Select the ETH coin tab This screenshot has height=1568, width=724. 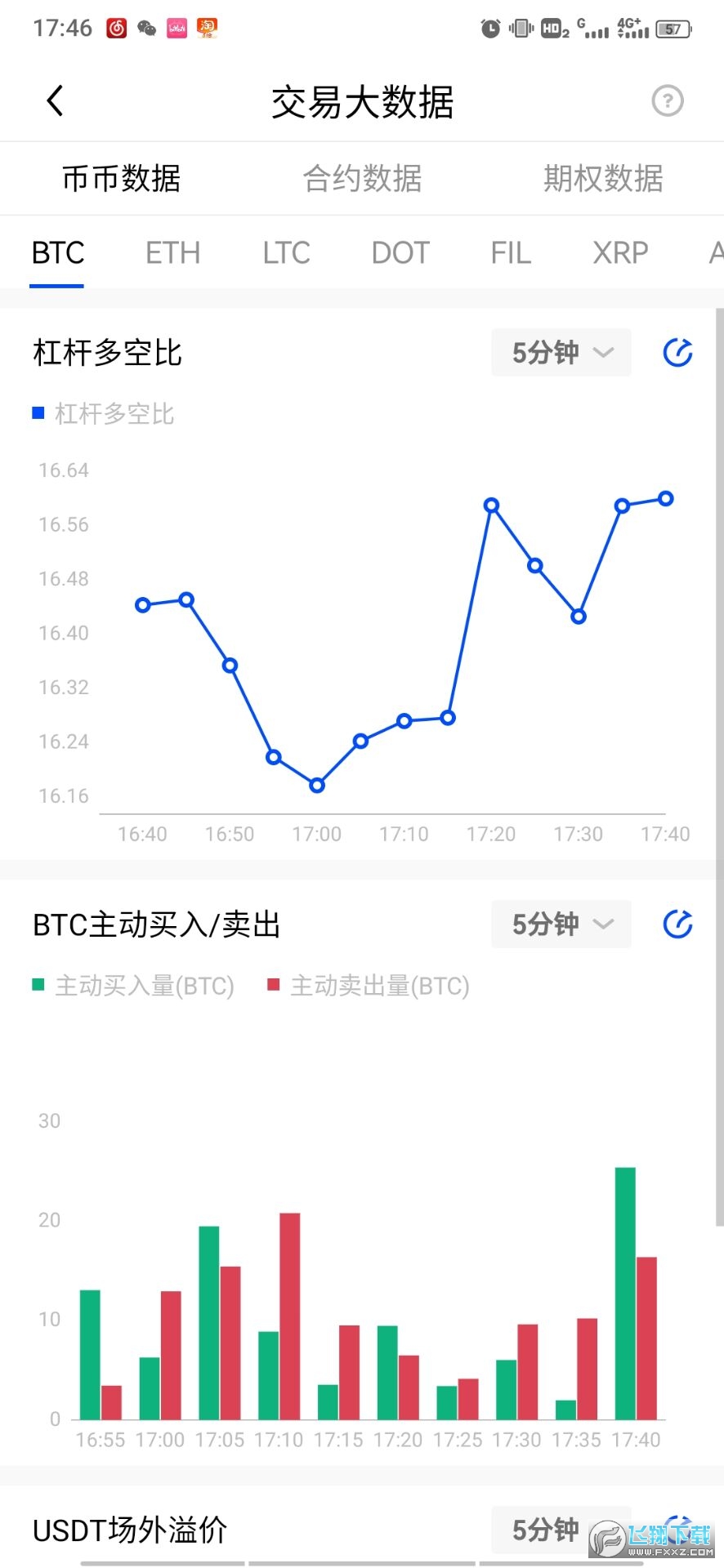pyautogui.click(x=172, y=253)
